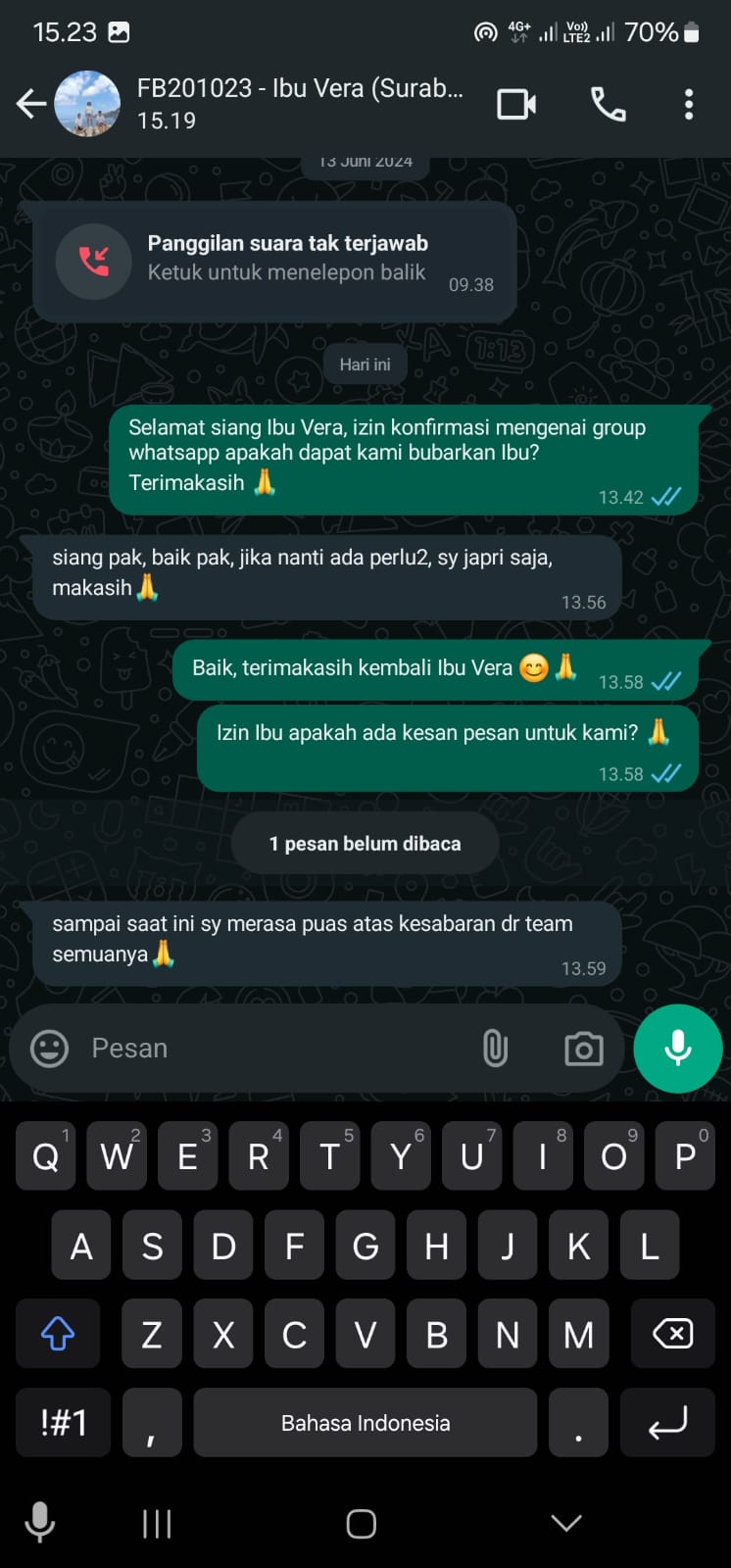This screenshot has height=1568, width=731.
Task: Call back from the missed voice call
Action: pyautogui.click(x=275, y=260)
